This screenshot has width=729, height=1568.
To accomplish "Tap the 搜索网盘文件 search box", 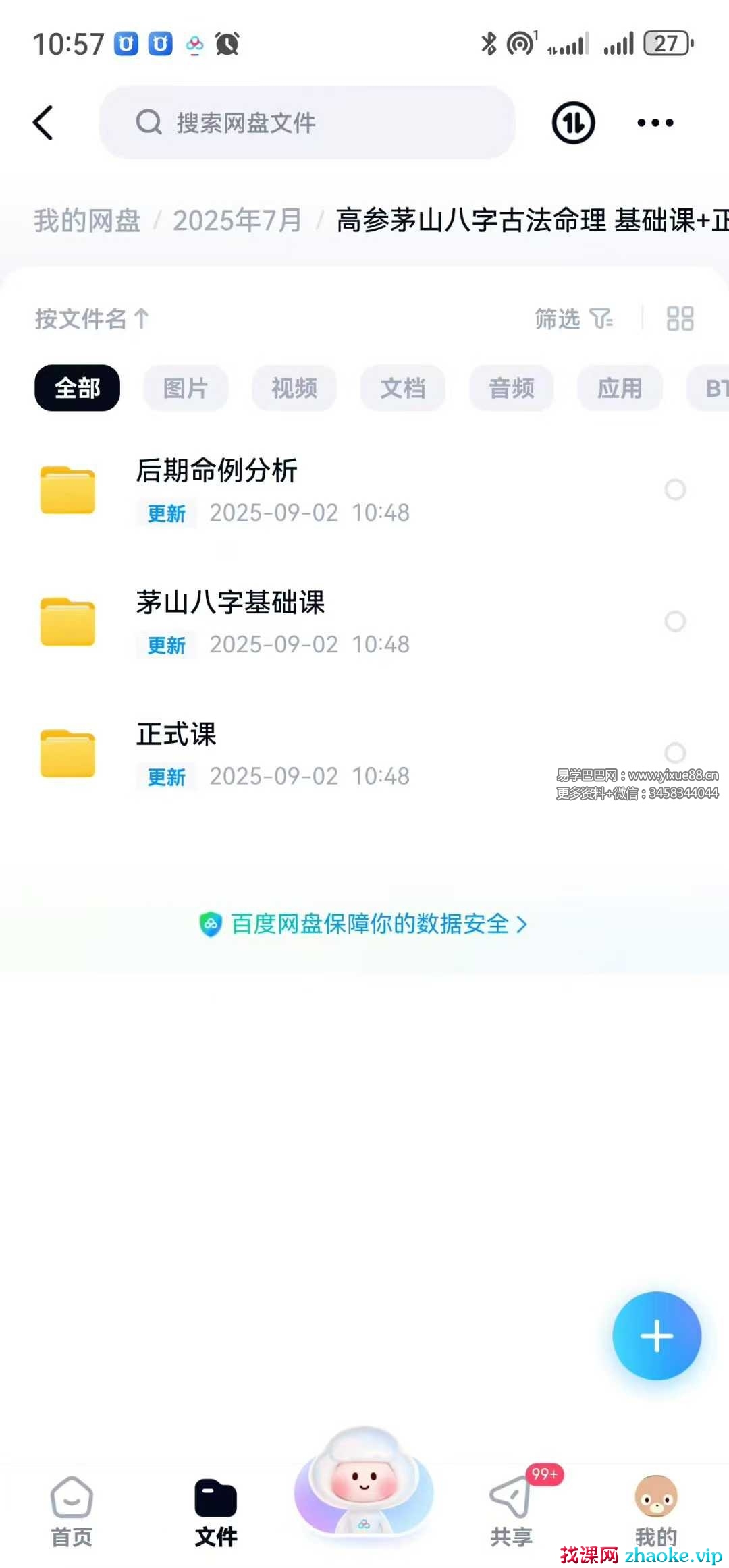I will point(307,123).
